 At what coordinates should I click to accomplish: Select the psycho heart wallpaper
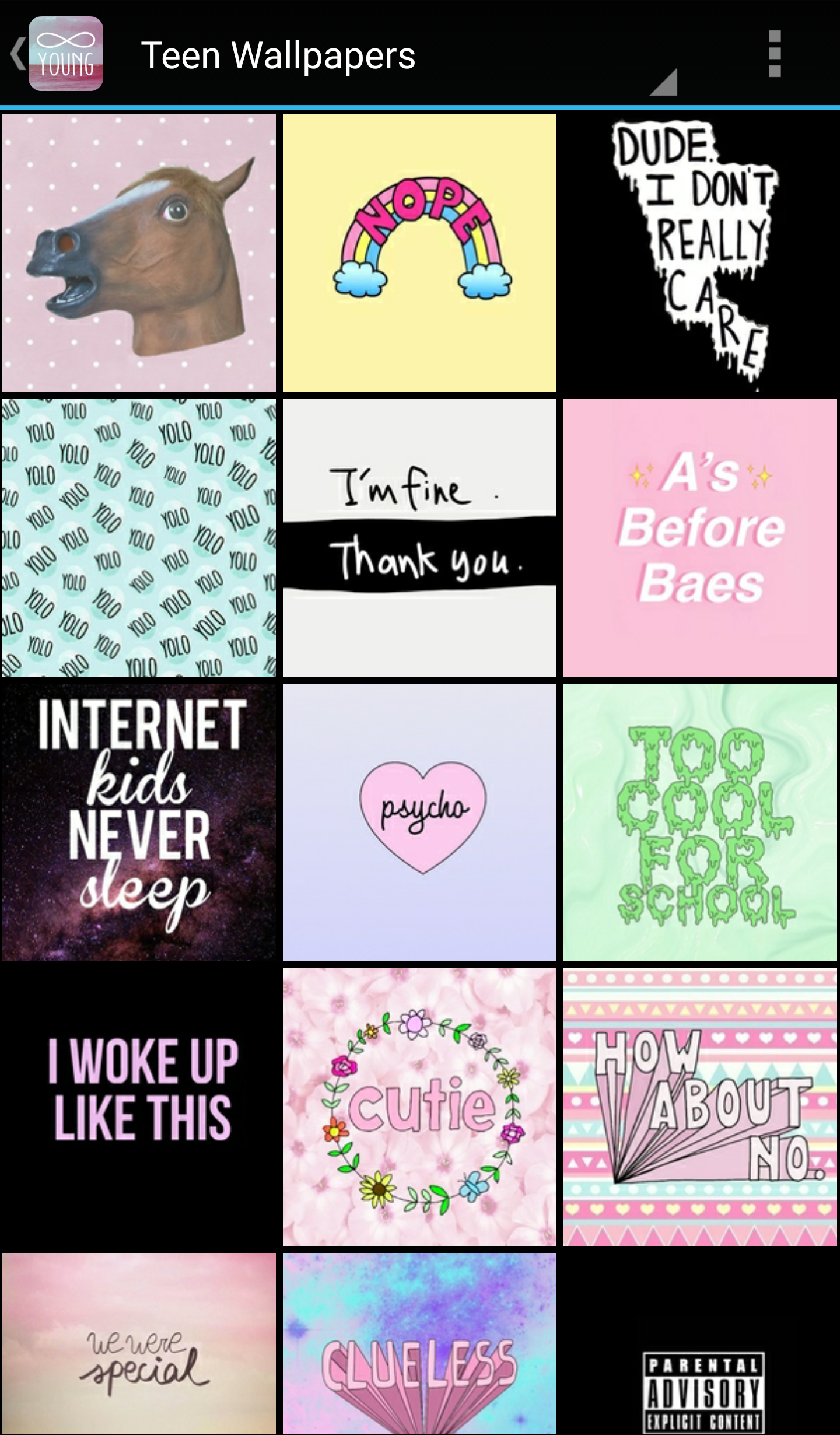tap(419, 822)
